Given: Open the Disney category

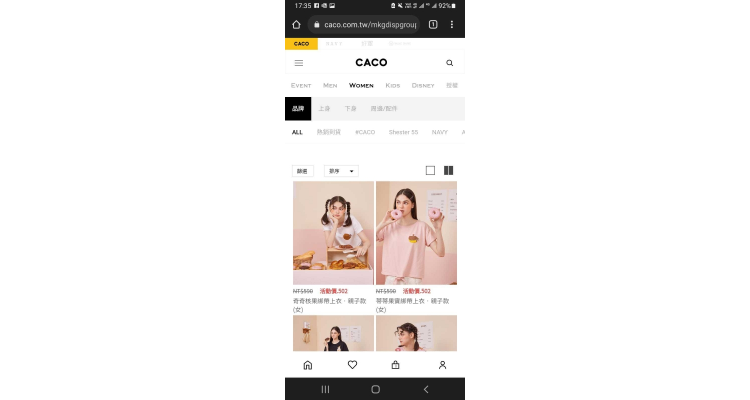Looking at the screenshot, I should pos(423,86).
